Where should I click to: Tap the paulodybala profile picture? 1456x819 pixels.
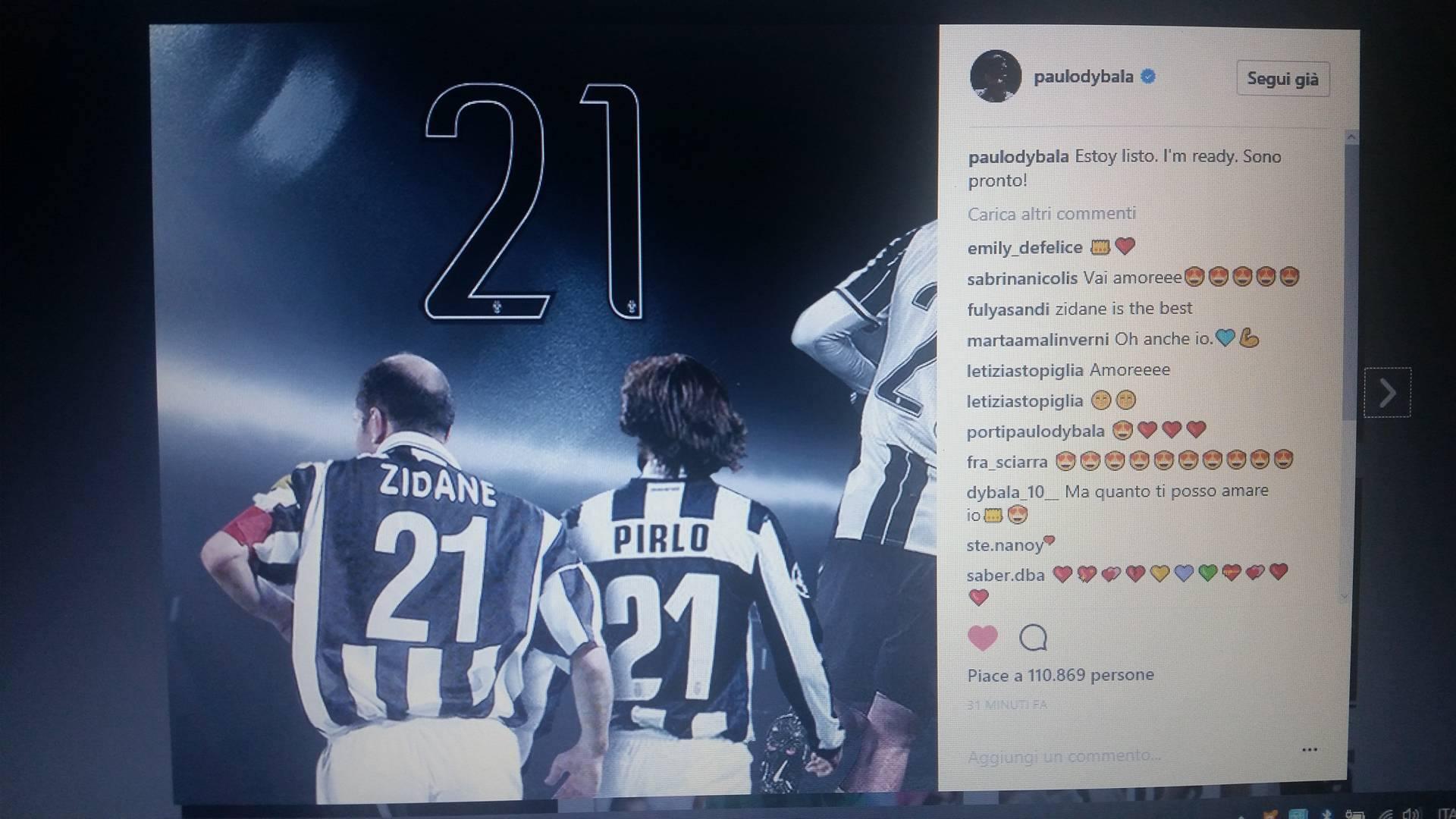coord(996,76)
